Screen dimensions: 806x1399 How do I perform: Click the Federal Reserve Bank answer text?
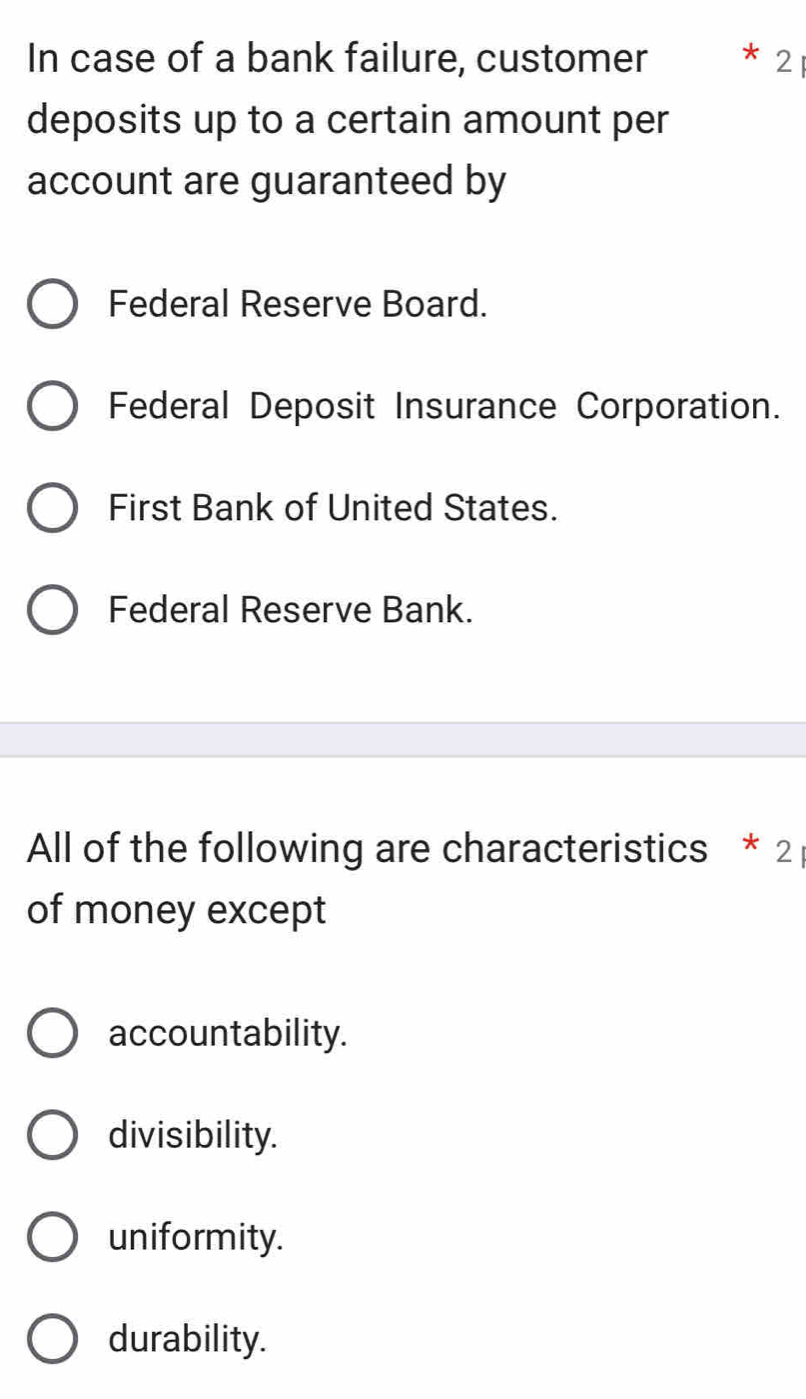[290, 610]
